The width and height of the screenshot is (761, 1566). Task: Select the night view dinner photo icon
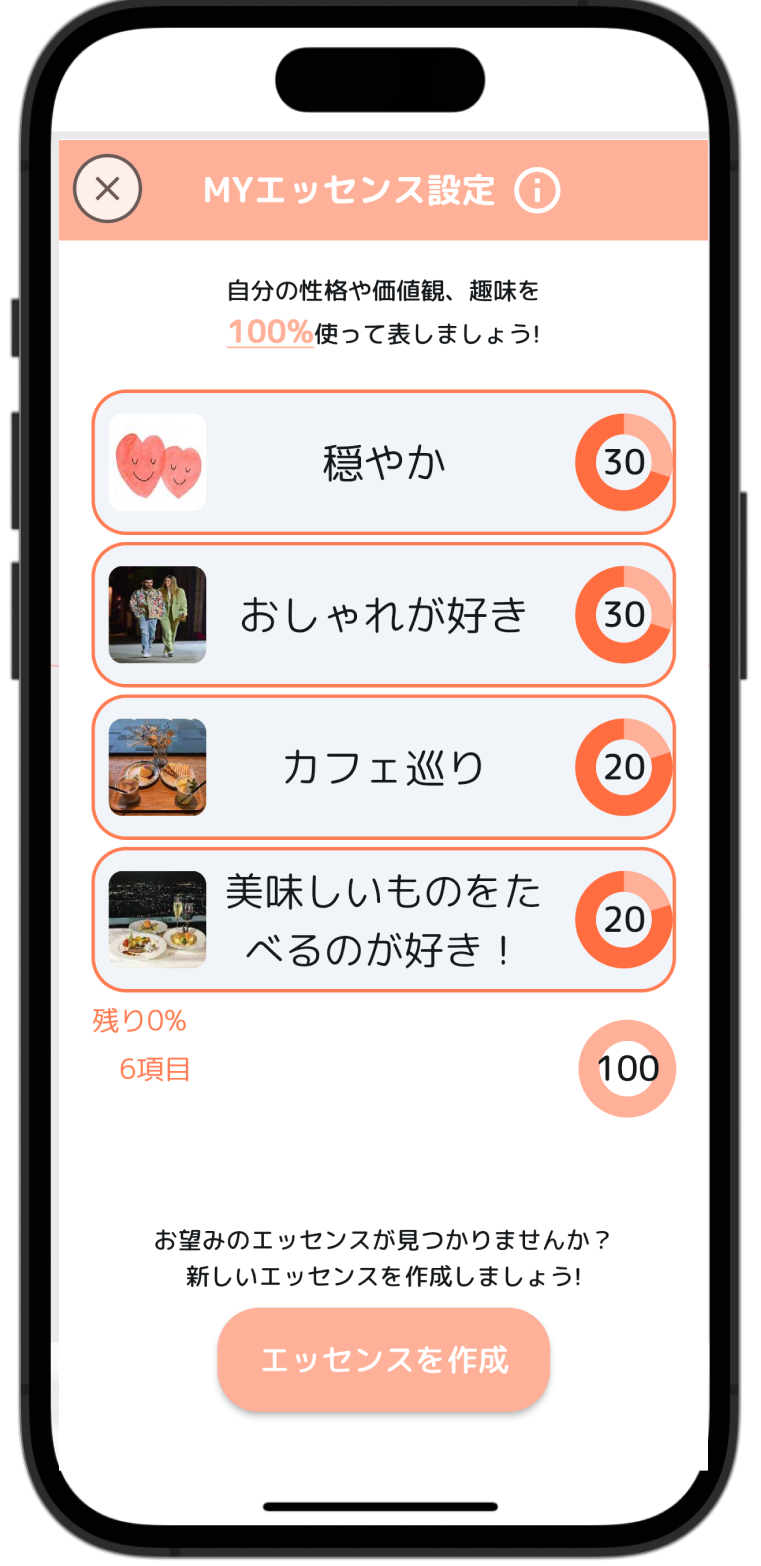coord(157,919)
